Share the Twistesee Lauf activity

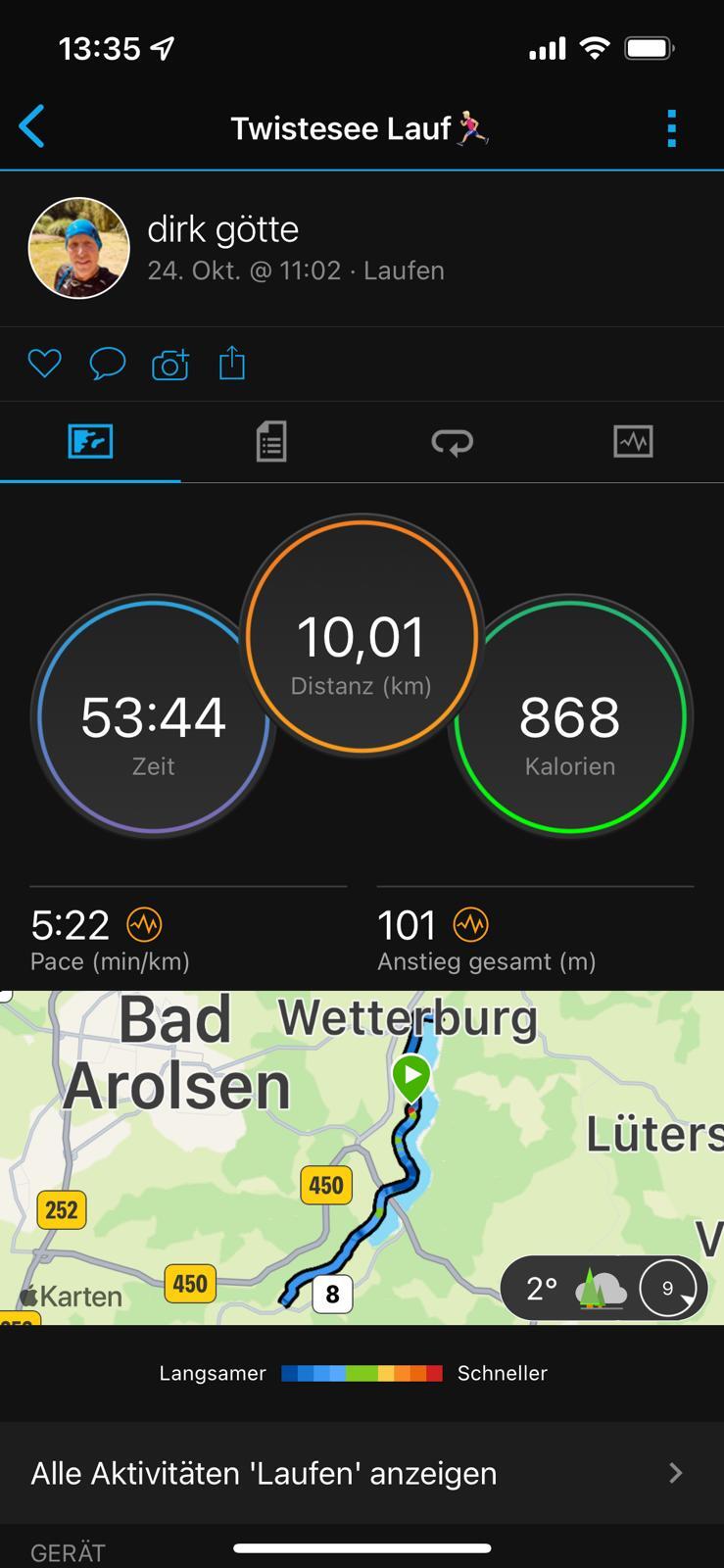(x=232, y=363)
